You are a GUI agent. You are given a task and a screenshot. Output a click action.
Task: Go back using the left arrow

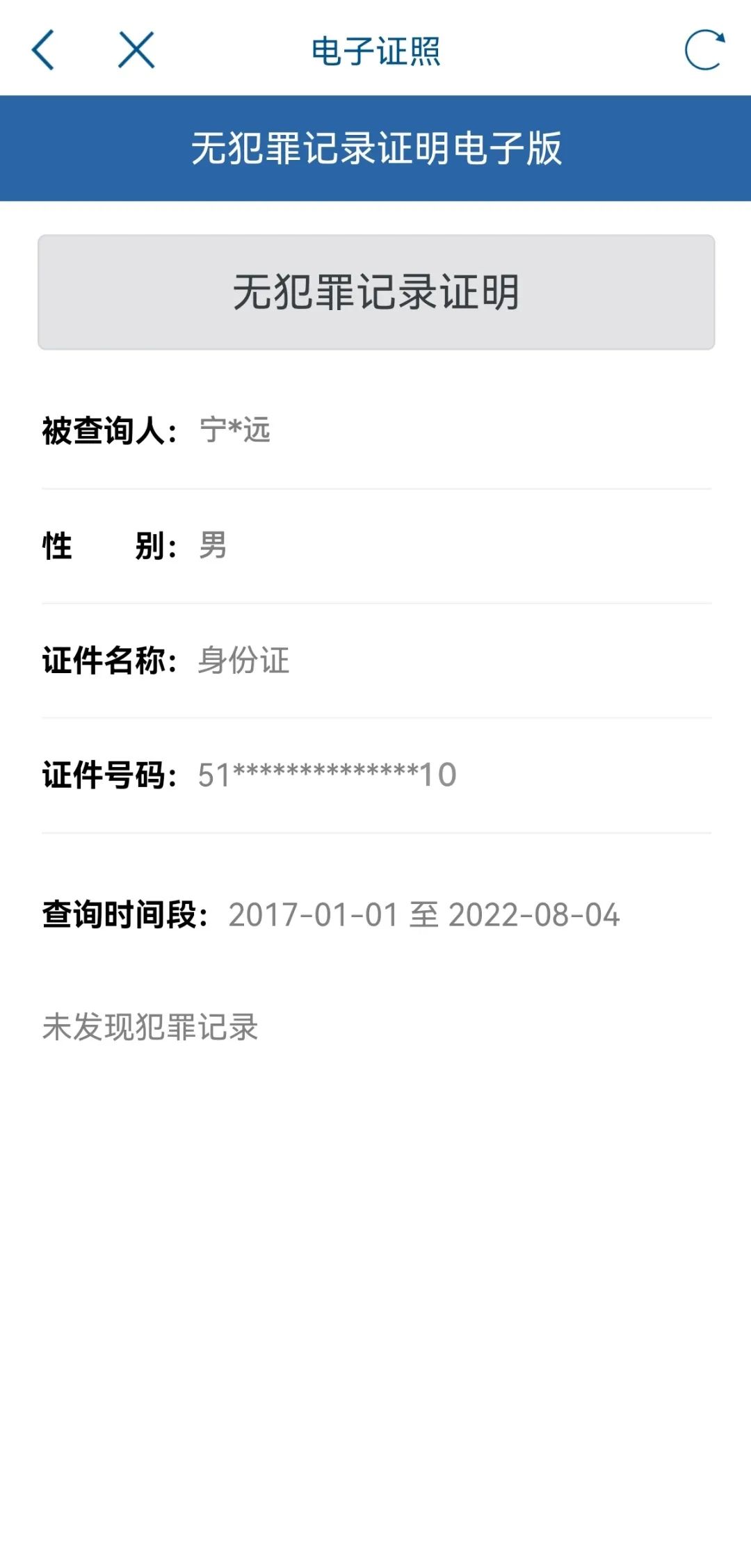(x=43, y=50)
